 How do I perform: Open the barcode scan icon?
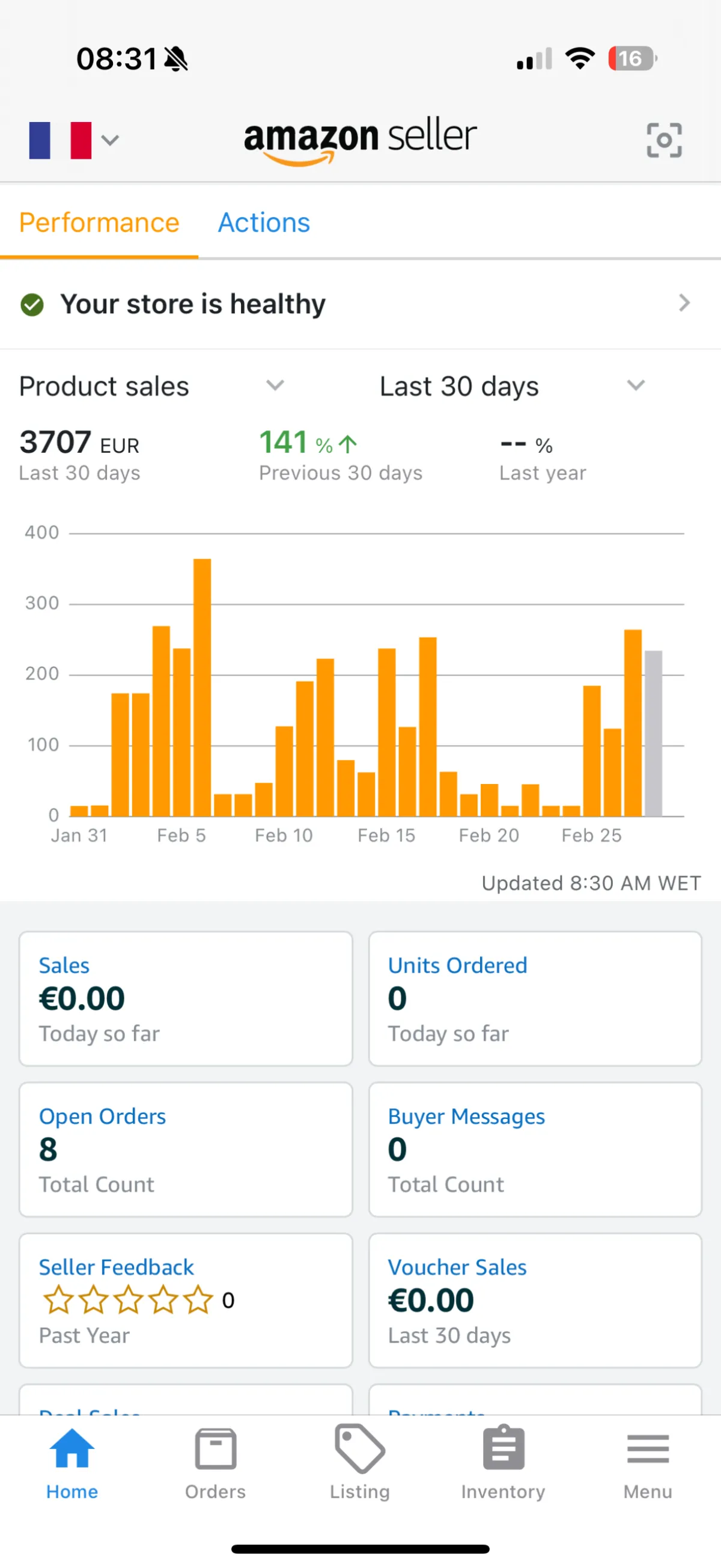[x=664, y=140]
